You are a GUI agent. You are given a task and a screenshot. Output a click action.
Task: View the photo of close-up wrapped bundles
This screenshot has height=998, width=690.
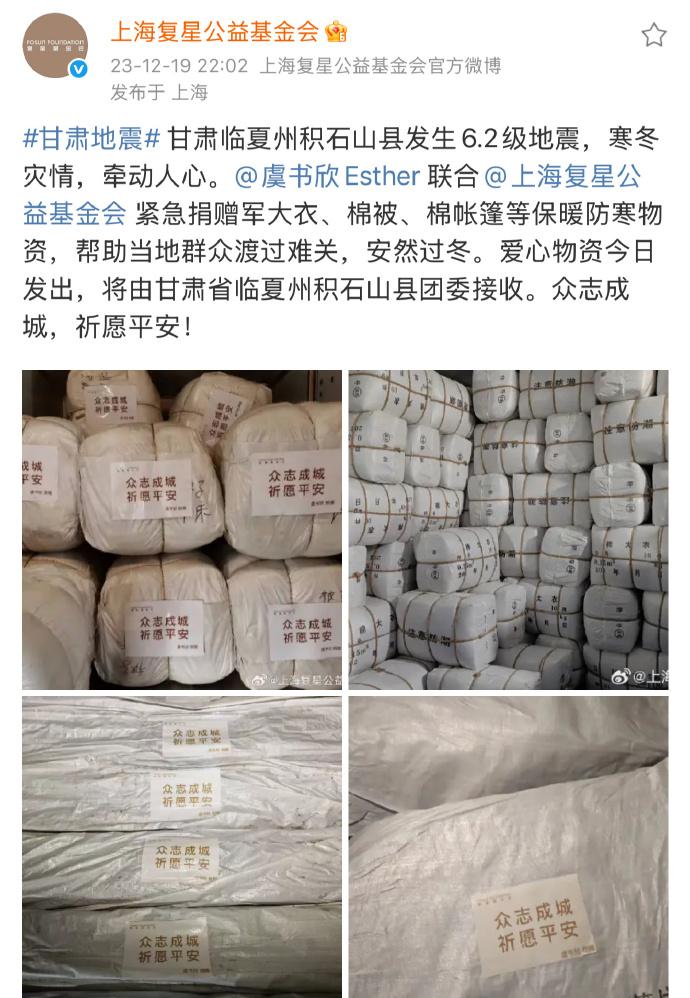(181, 529)
